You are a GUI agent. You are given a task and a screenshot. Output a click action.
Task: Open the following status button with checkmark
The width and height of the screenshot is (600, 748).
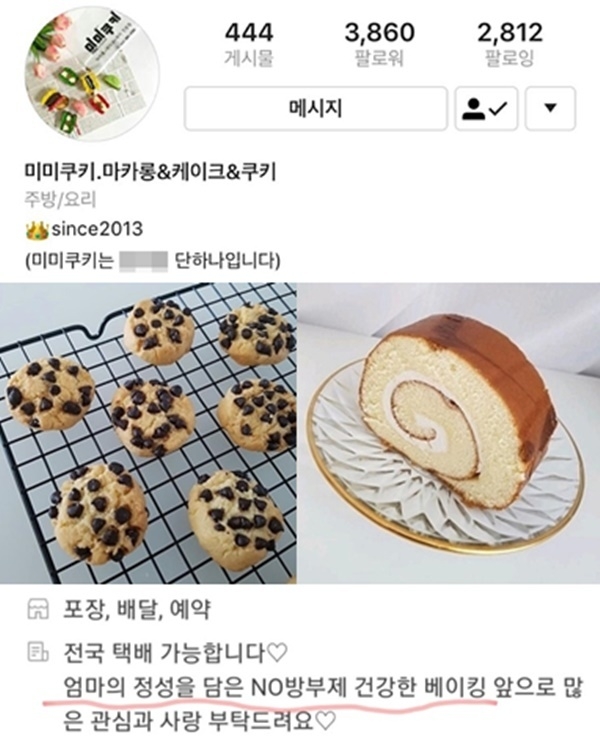[486, 109]
